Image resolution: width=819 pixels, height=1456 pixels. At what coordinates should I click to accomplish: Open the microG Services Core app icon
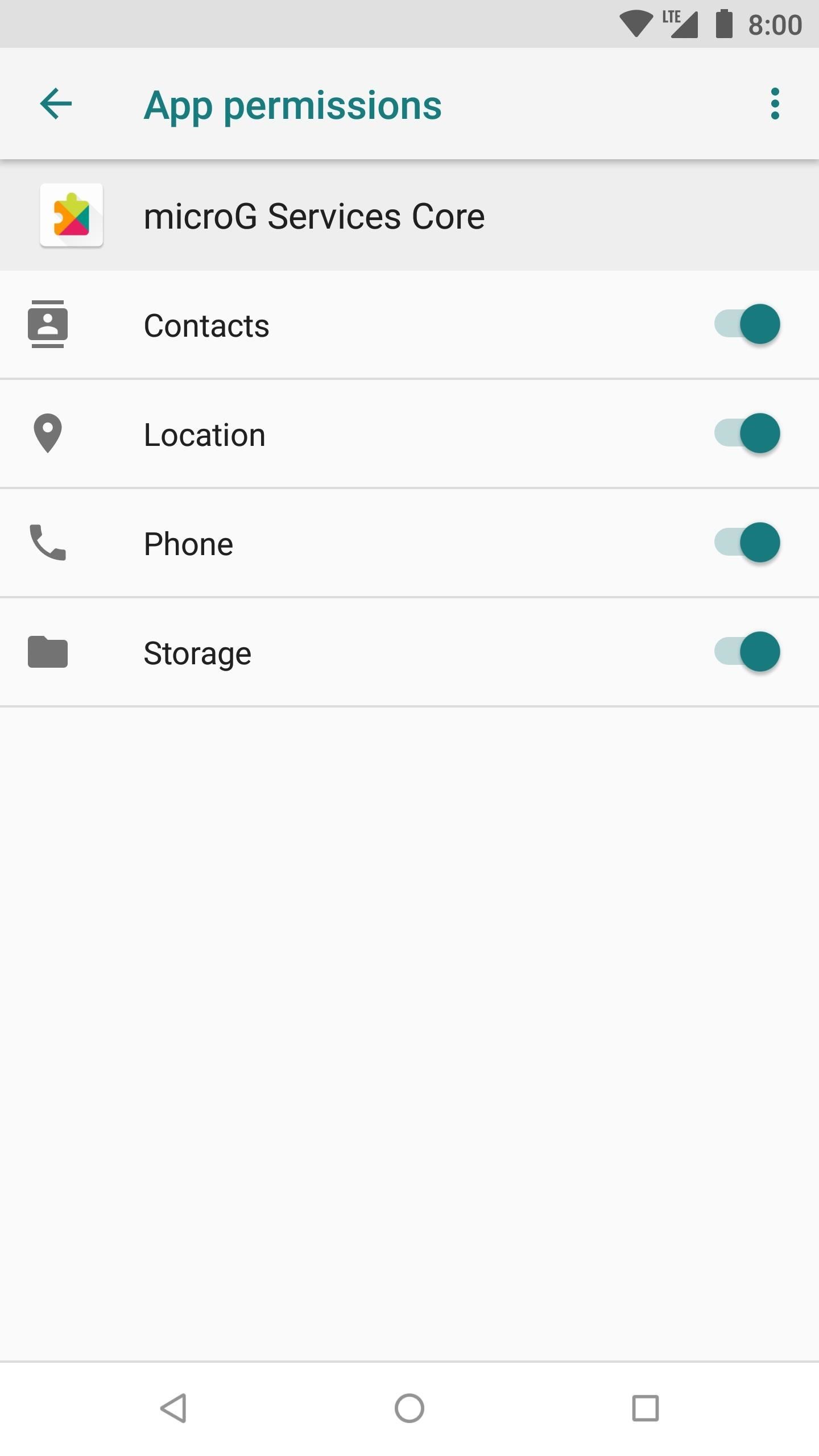click(x=72, y=216)
